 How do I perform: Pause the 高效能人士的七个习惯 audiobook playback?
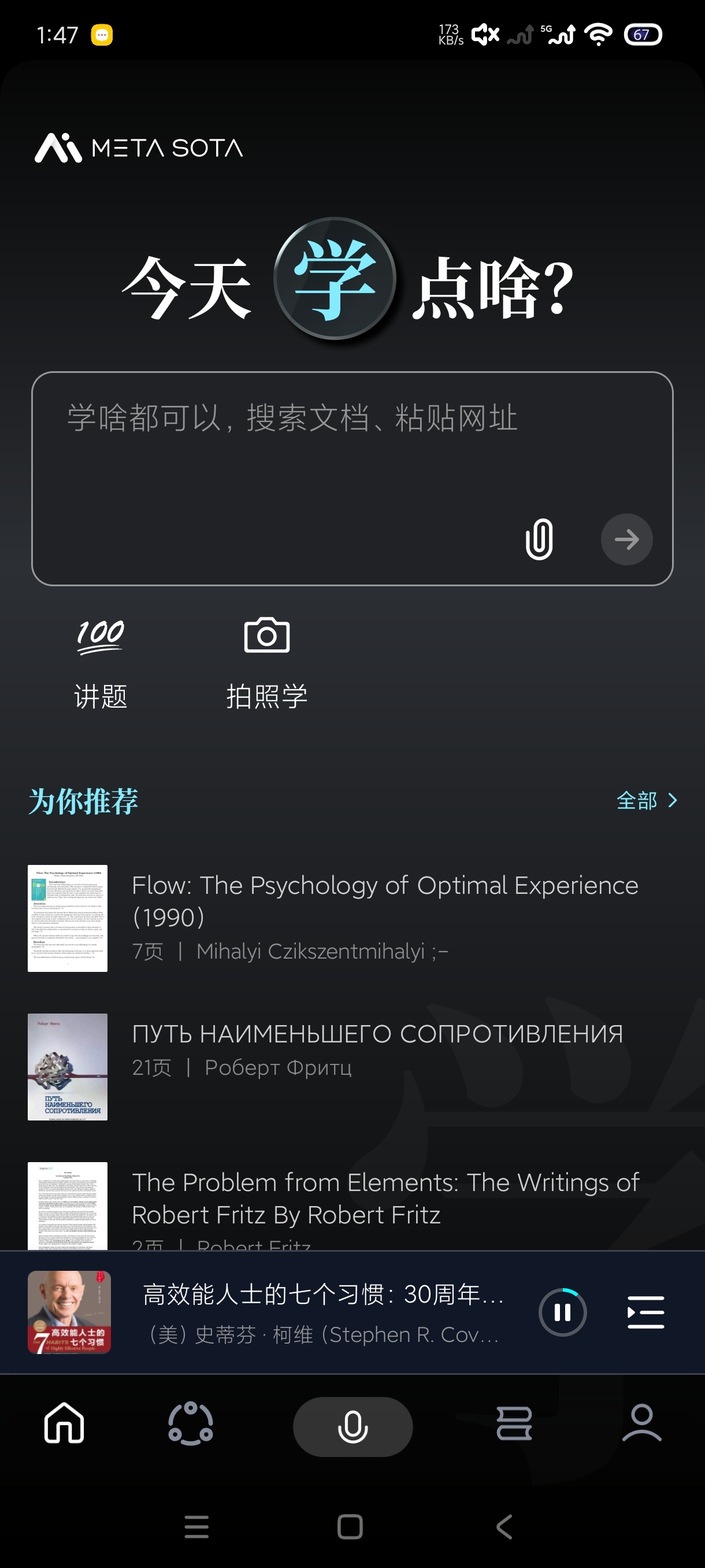tap(562, 1312)
